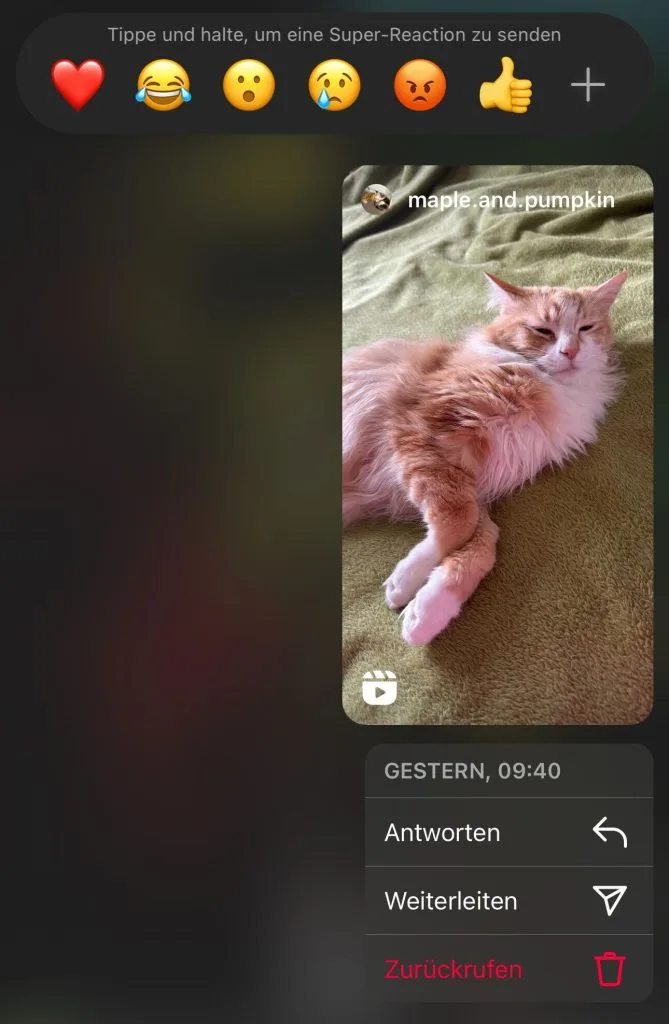Select Antworten to reply to message
The image size is (669, 1024).
pos(508,832)
